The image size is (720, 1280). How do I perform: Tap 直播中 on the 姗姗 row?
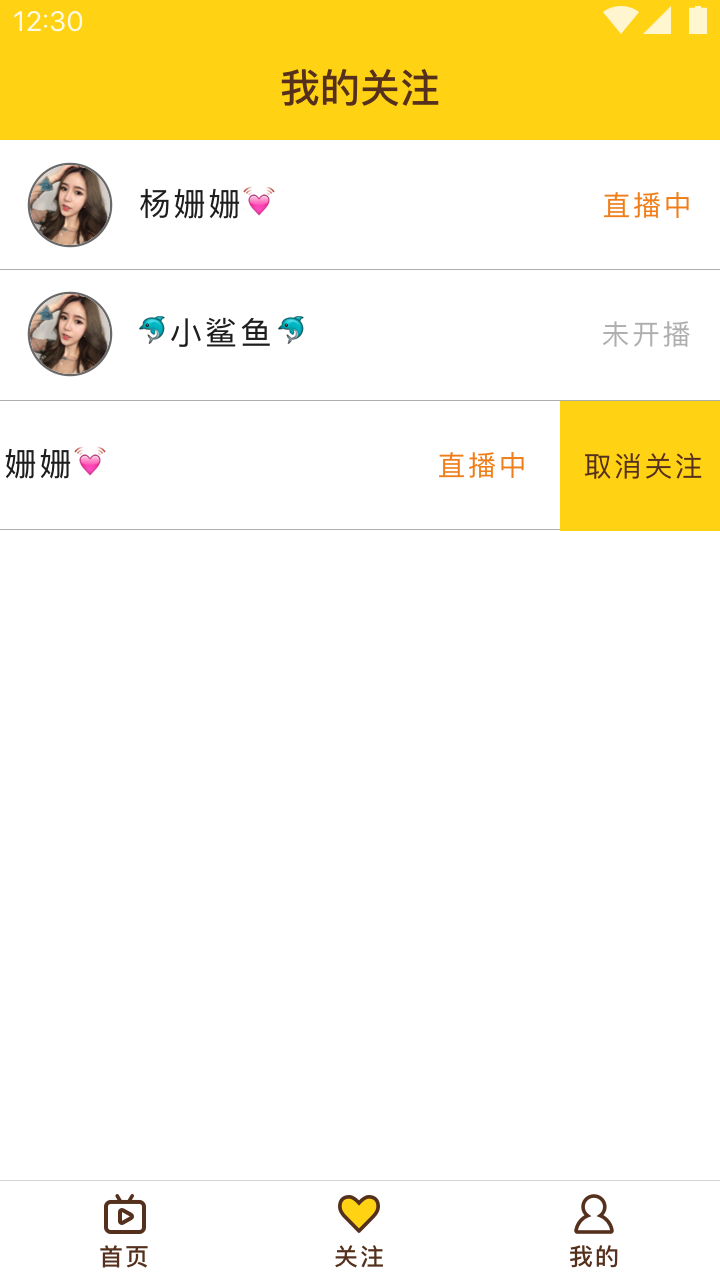[x=482, y=465]
